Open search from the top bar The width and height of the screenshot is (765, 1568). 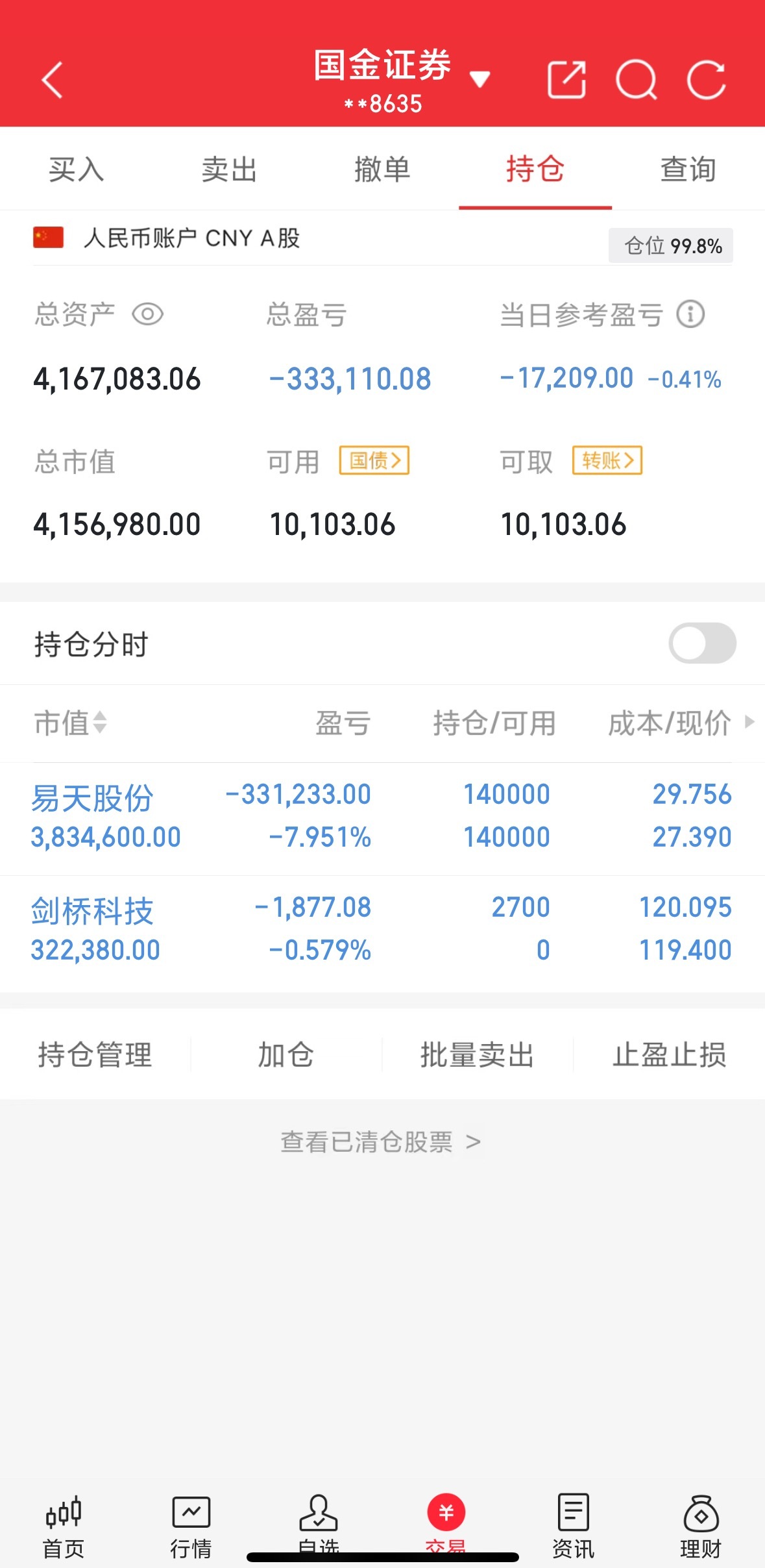point(638,79)
